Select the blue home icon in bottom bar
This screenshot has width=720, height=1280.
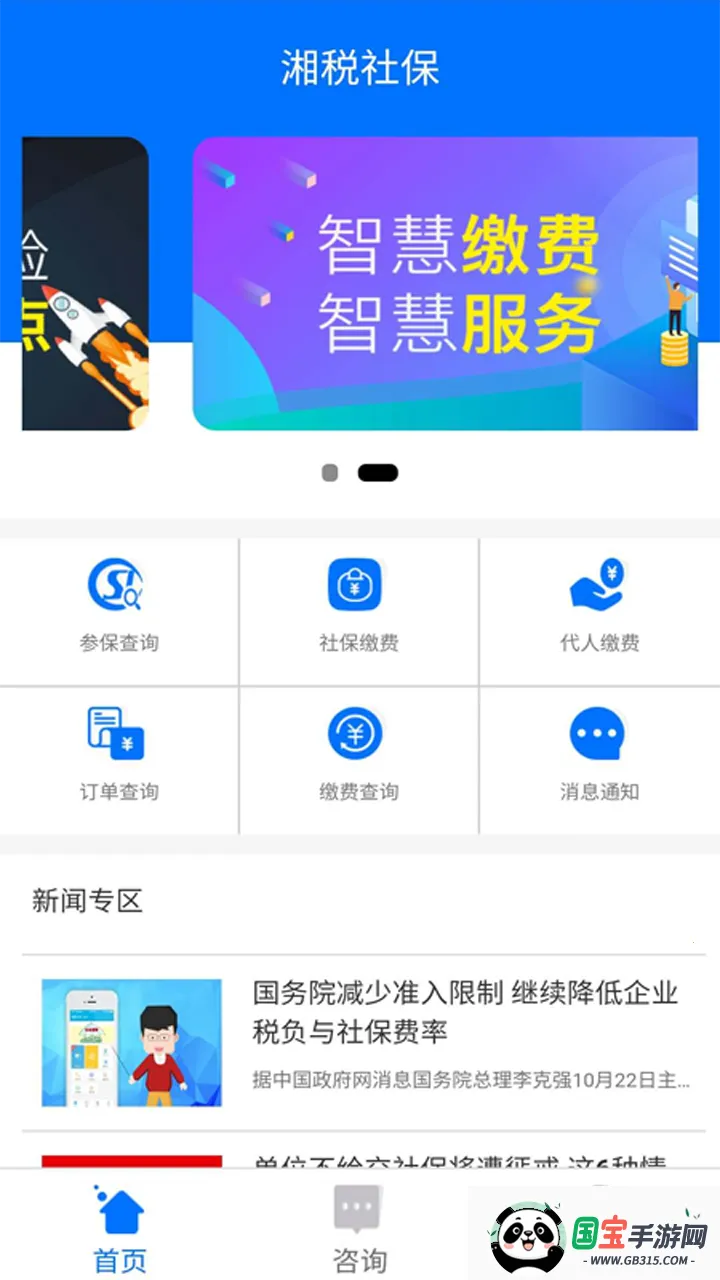point(118,1212)
